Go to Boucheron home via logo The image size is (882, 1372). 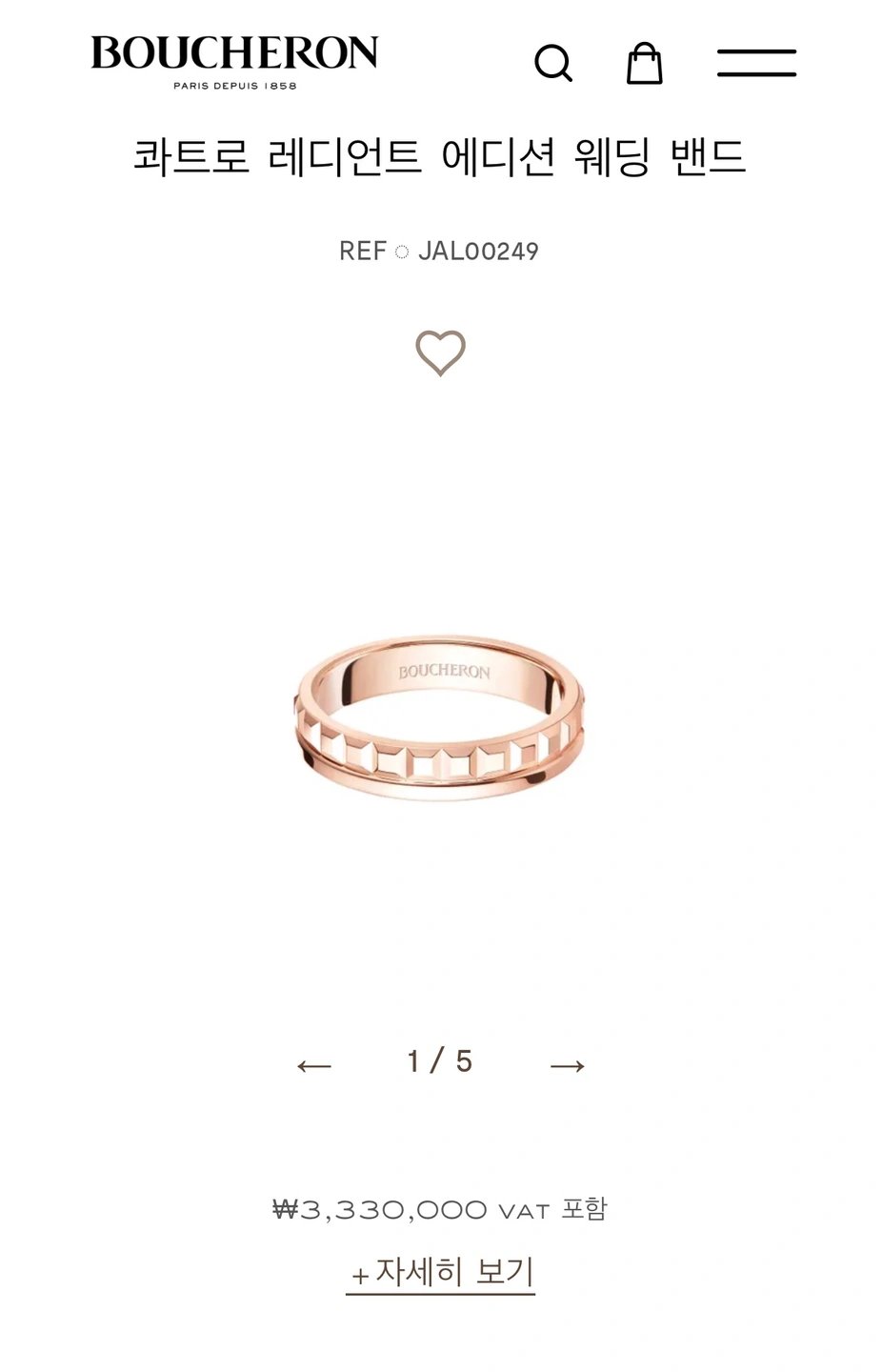pos(234,61)
